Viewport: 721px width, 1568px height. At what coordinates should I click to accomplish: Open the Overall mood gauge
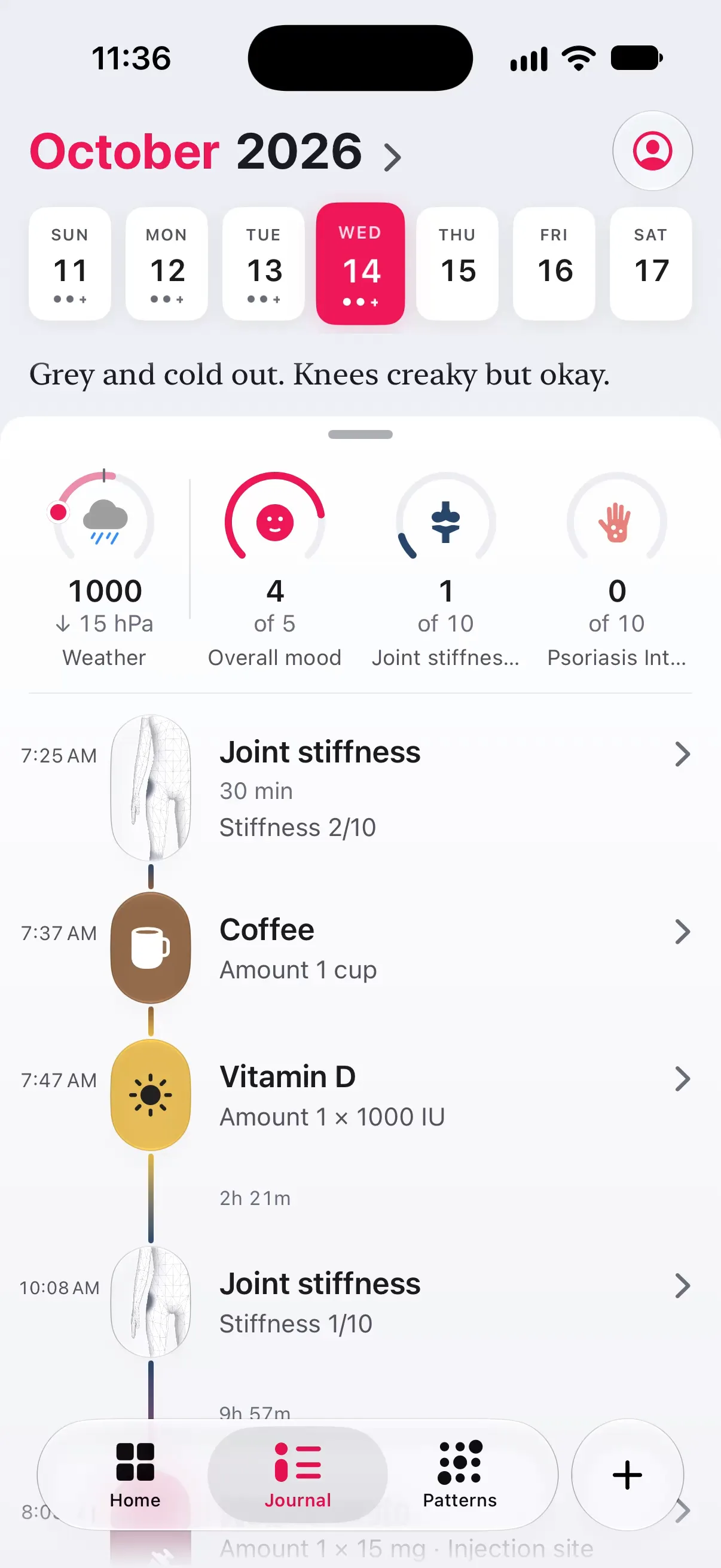click(x=275, y=569)
